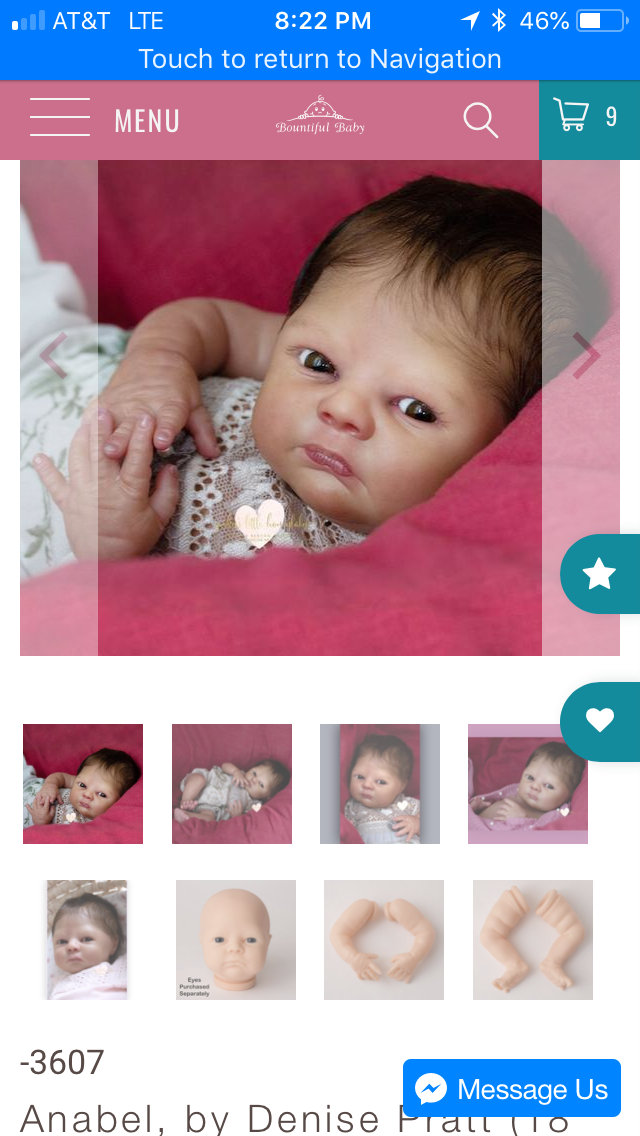640x1136 pixels.
Task: Show the next product photo with right arrow
Action: [586, 356]
